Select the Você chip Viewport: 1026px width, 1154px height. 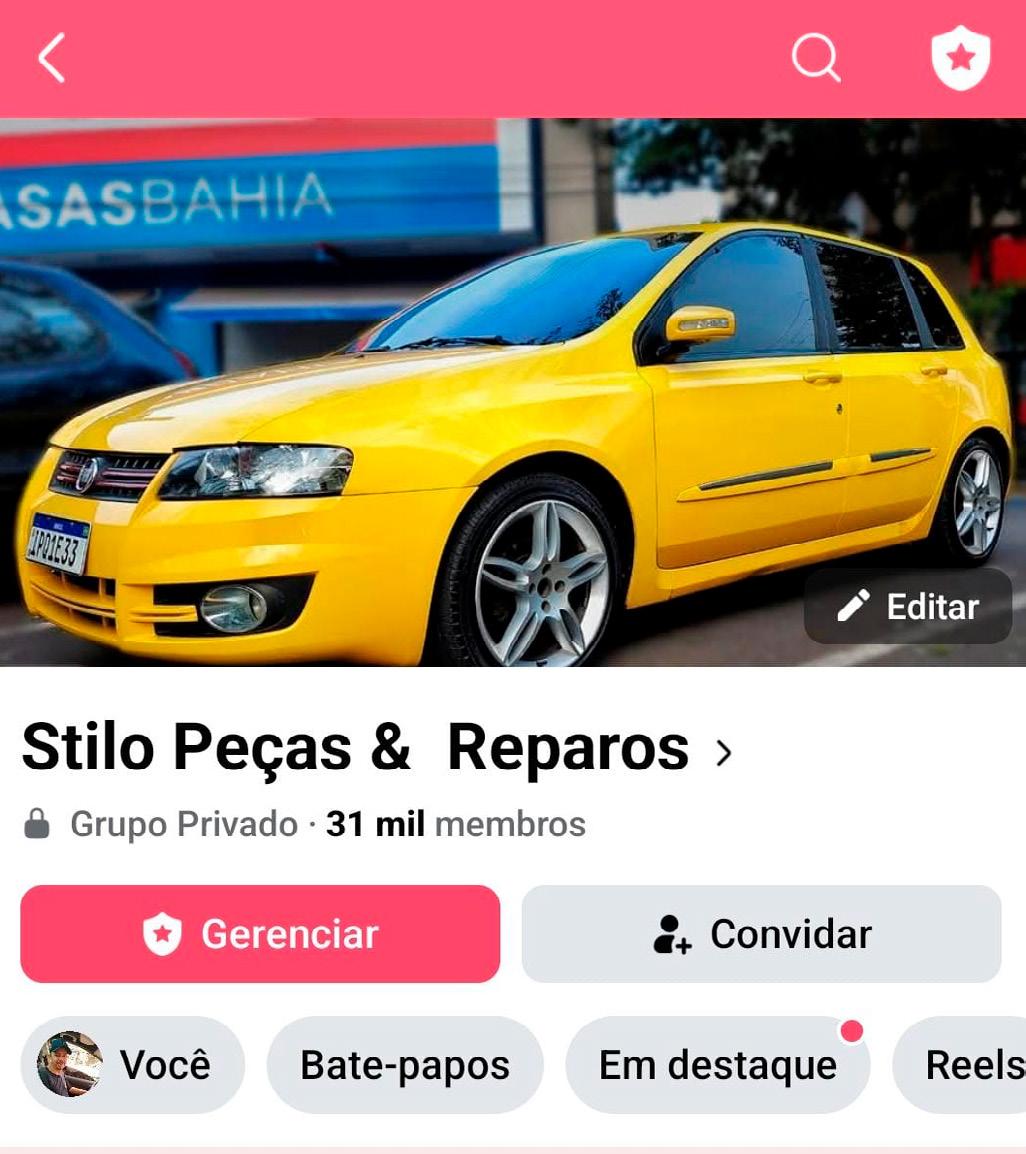pos(132,1065)
